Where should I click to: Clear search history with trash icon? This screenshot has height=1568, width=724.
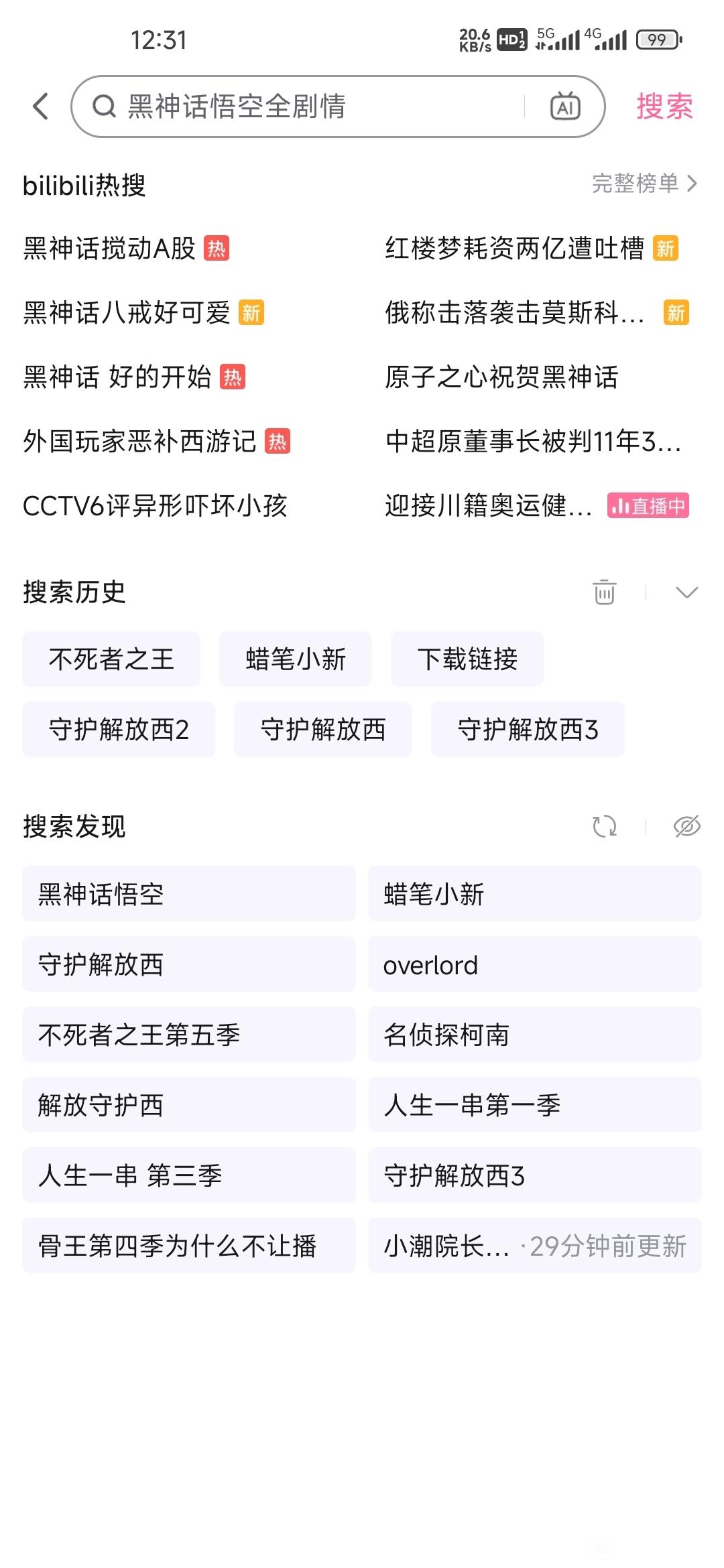(604, 592)
